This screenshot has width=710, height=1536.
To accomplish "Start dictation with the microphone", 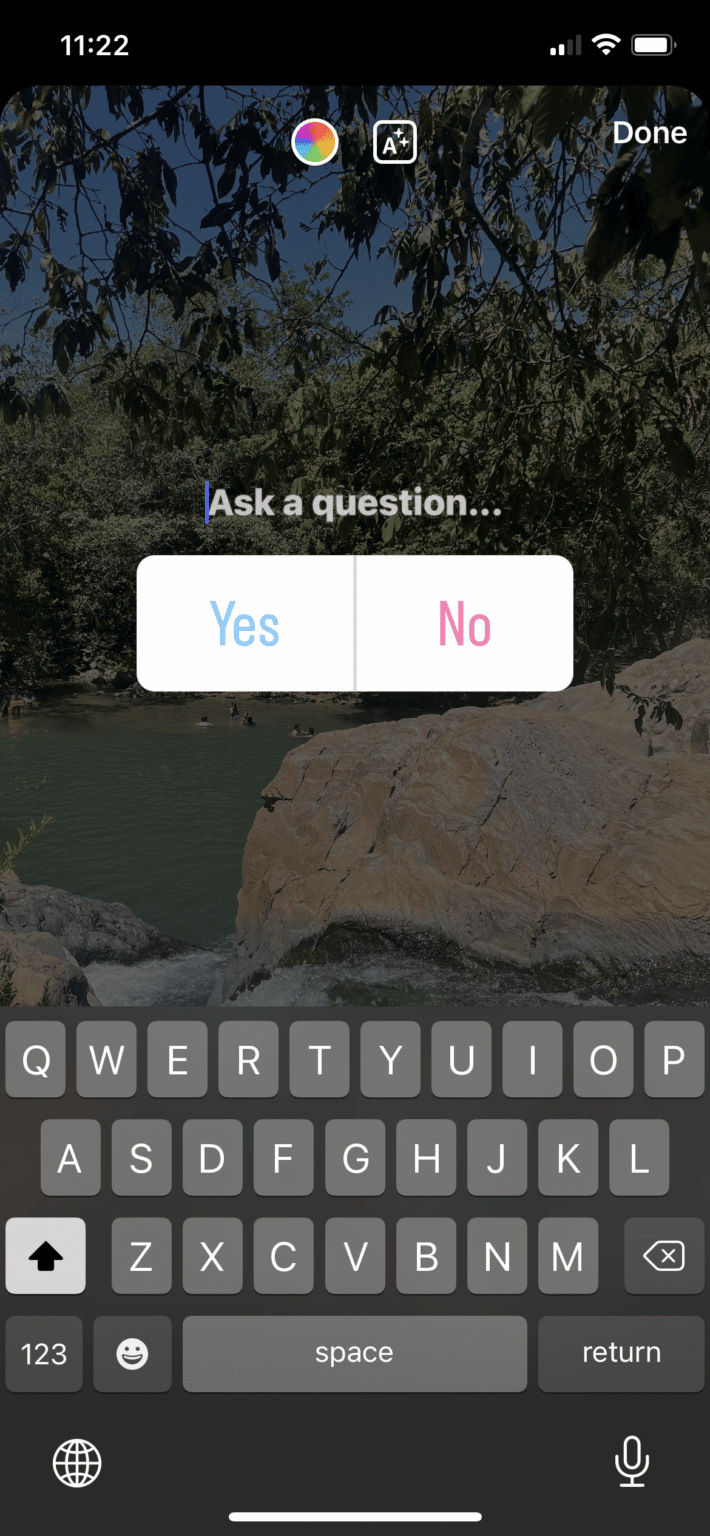I will [631, 1463].
